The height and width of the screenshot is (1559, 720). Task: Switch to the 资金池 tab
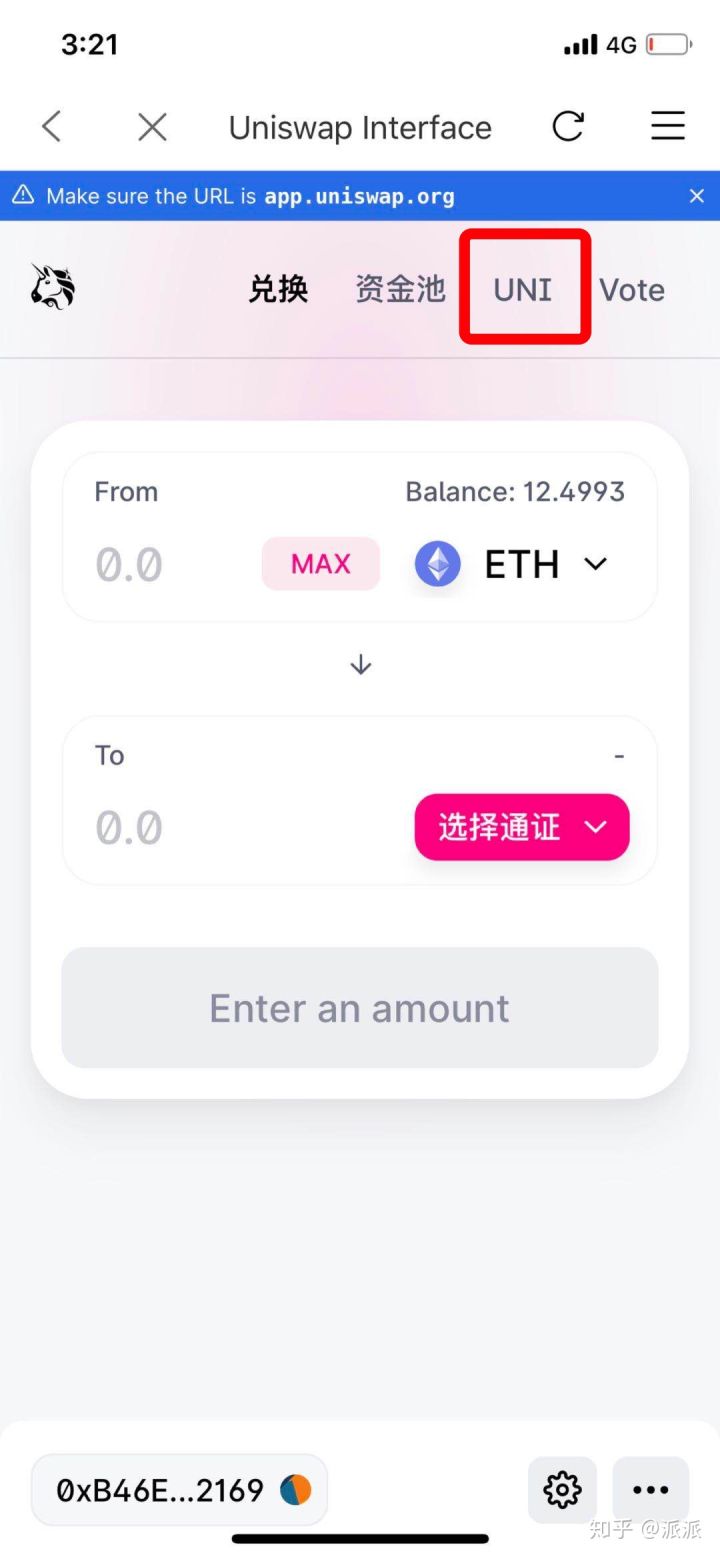coord(399,289)
